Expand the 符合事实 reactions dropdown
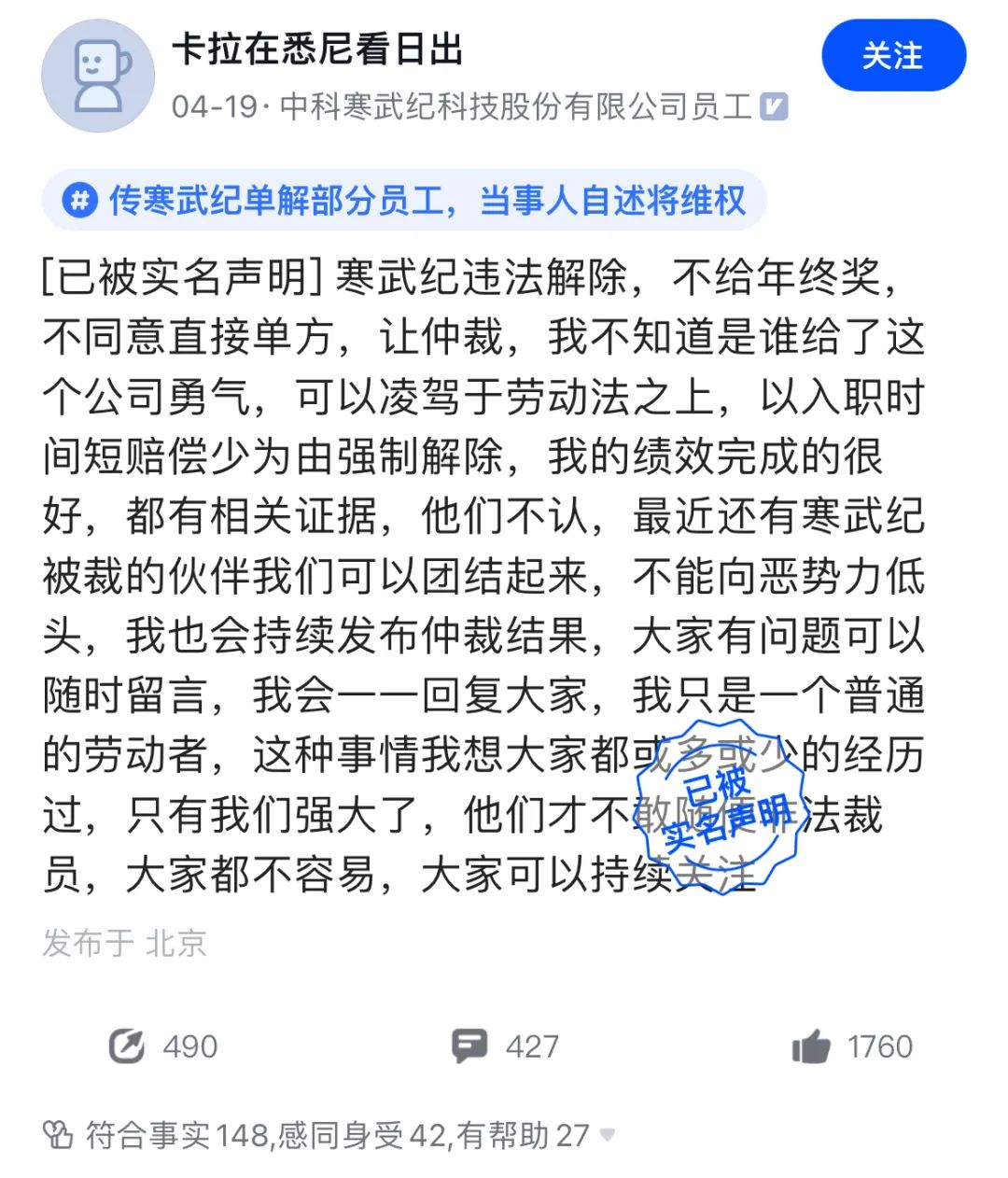 click(608, 1135)
